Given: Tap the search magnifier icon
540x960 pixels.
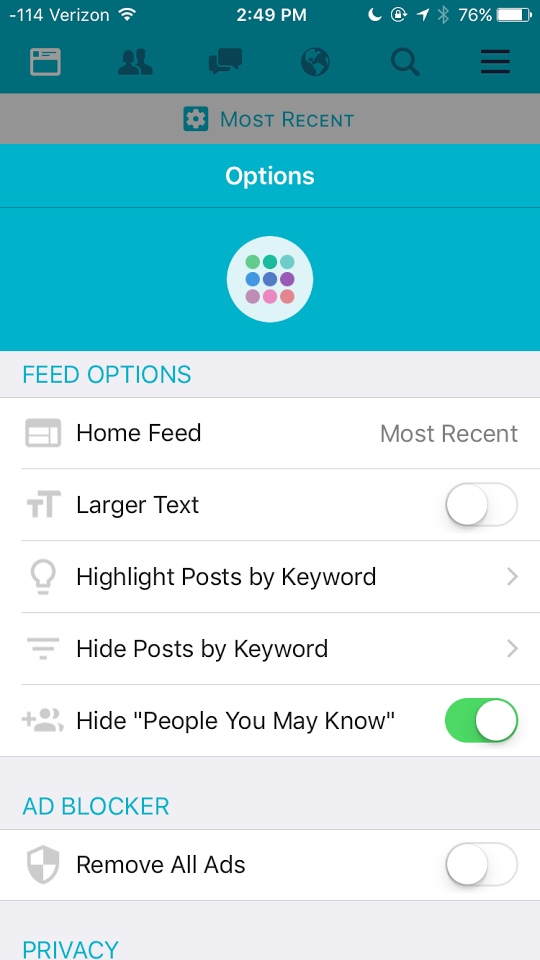Looking at the screenshot, I should click(x=405, y=62).
